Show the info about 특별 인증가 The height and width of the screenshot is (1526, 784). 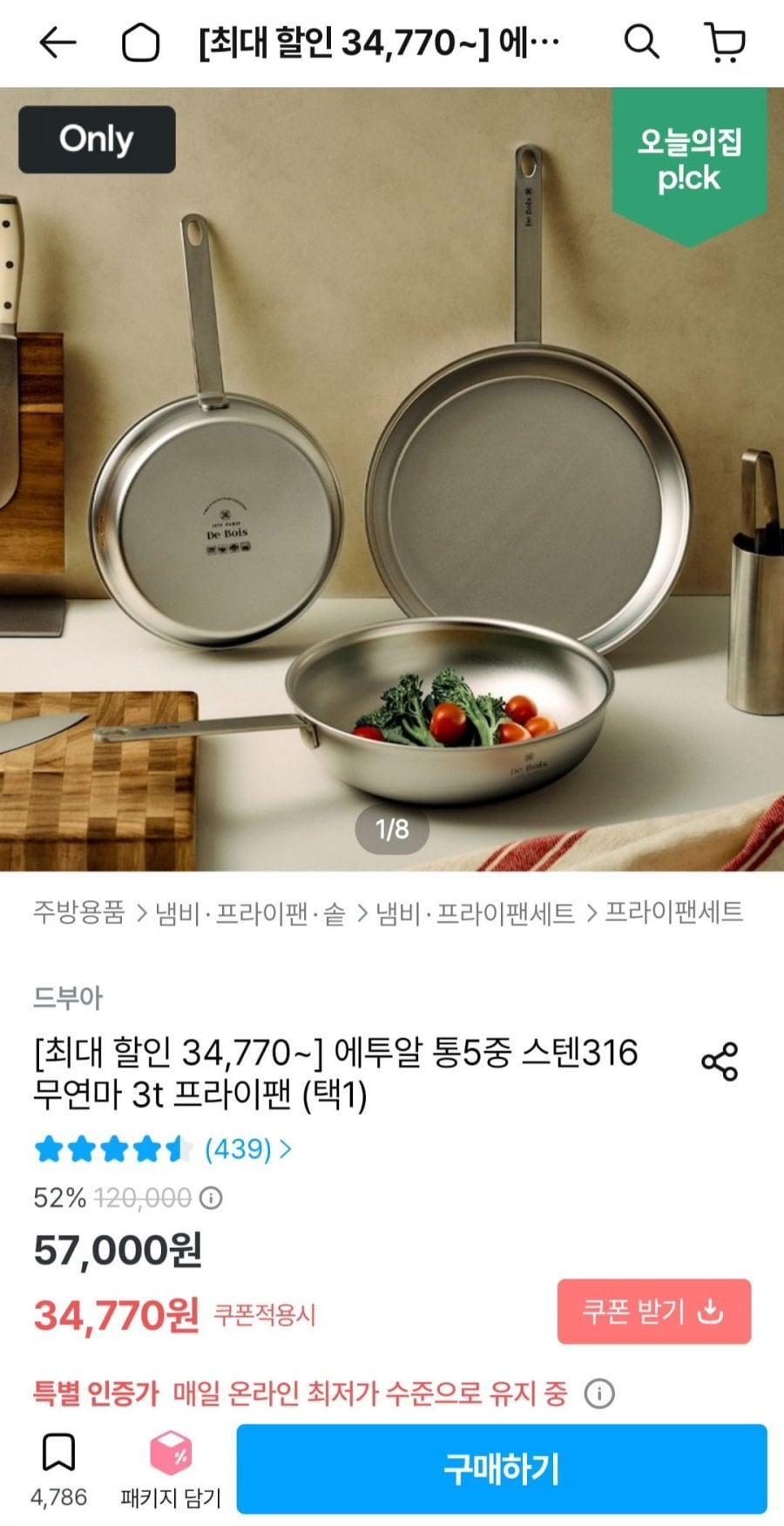click(598, 1394)
